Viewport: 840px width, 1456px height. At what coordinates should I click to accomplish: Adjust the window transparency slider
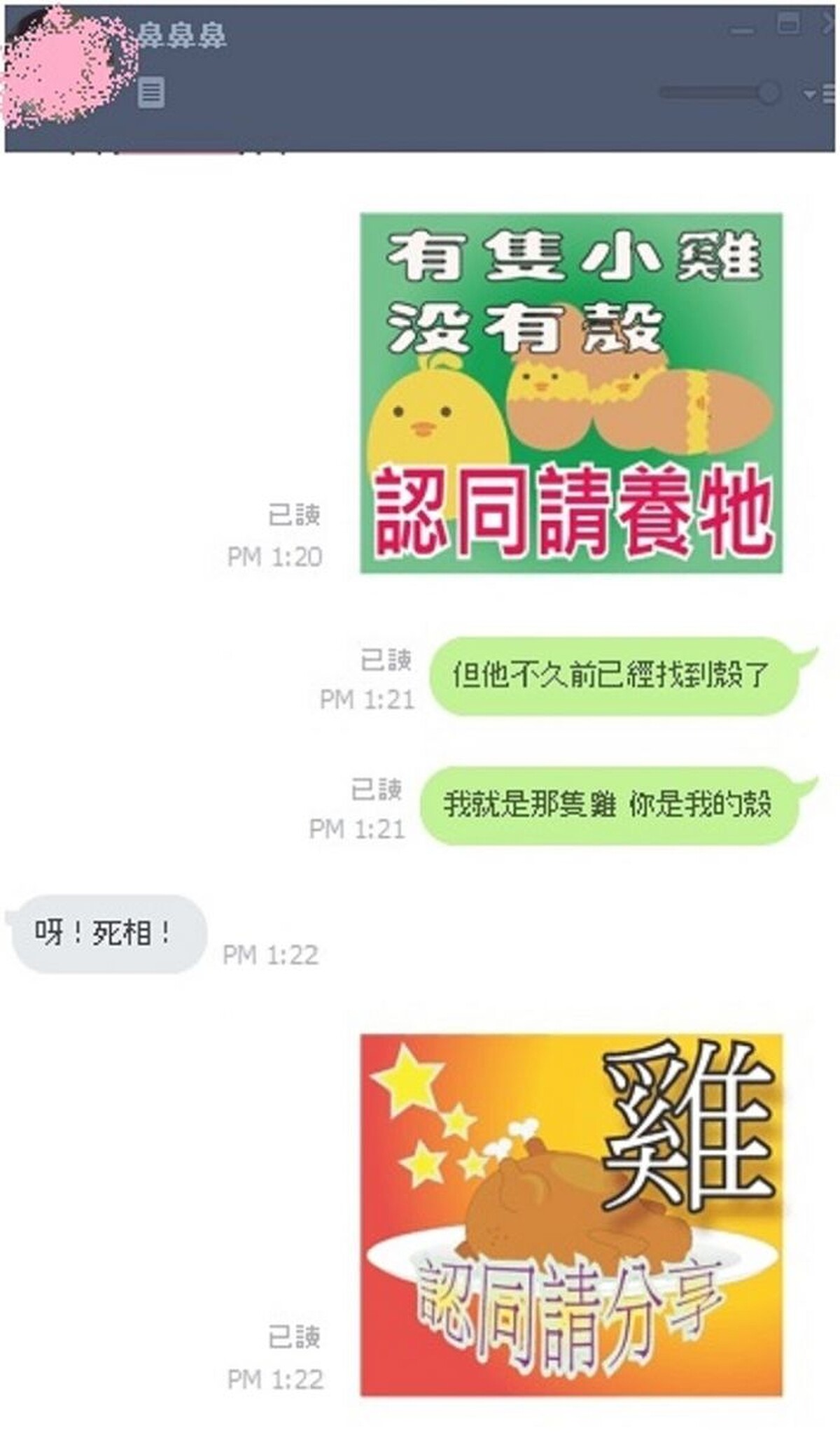pyautogui.click(x=769, y=92)
